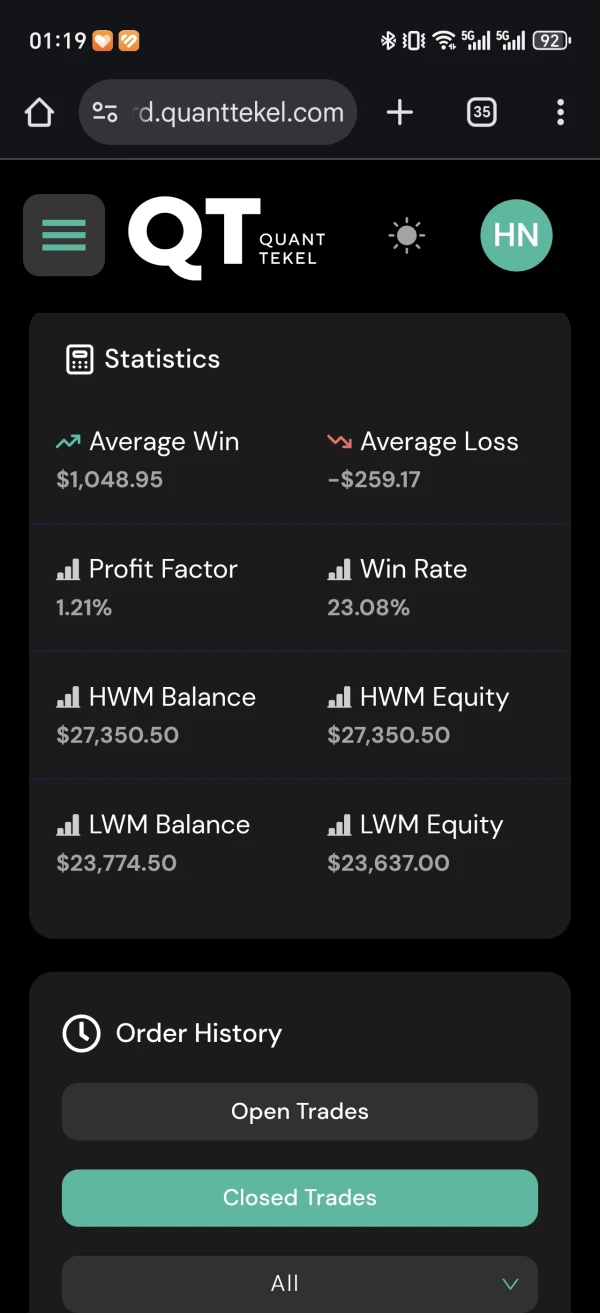Switch to Closed Trades
This screenshot has height=1313, width=600.
(300, 1197)
